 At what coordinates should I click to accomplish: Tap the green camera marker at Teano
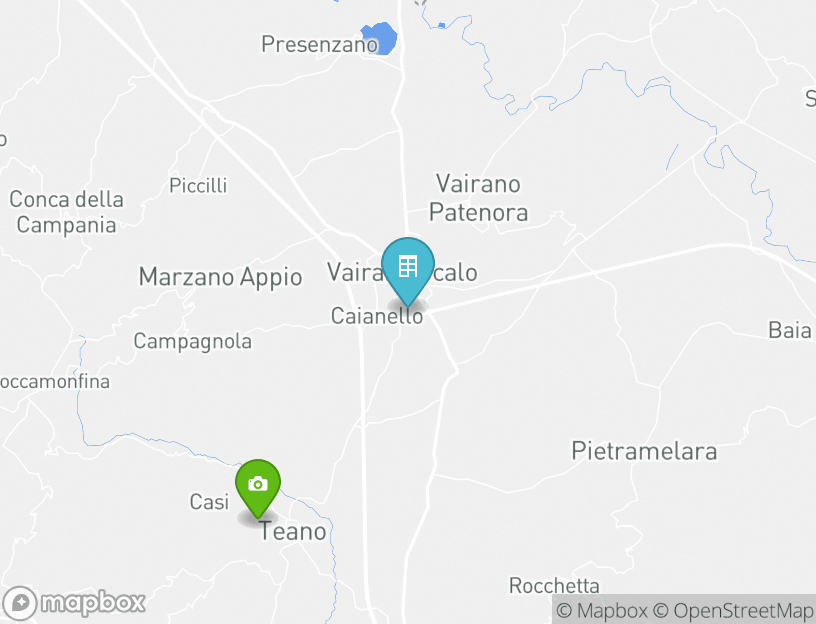tap(258, 485)
